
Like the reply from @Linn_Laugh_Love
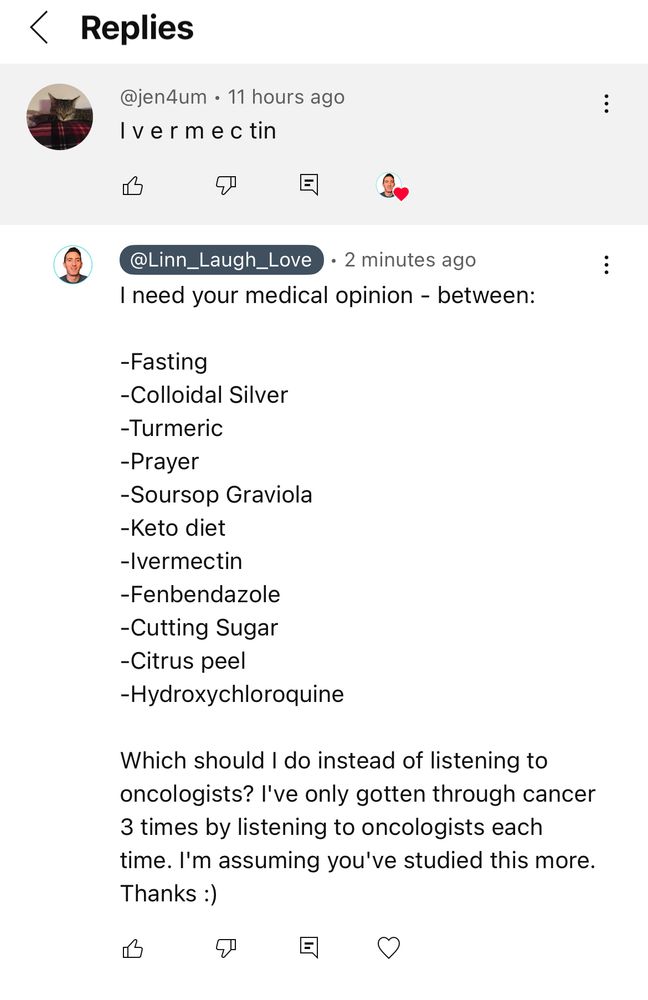[132, 948]
